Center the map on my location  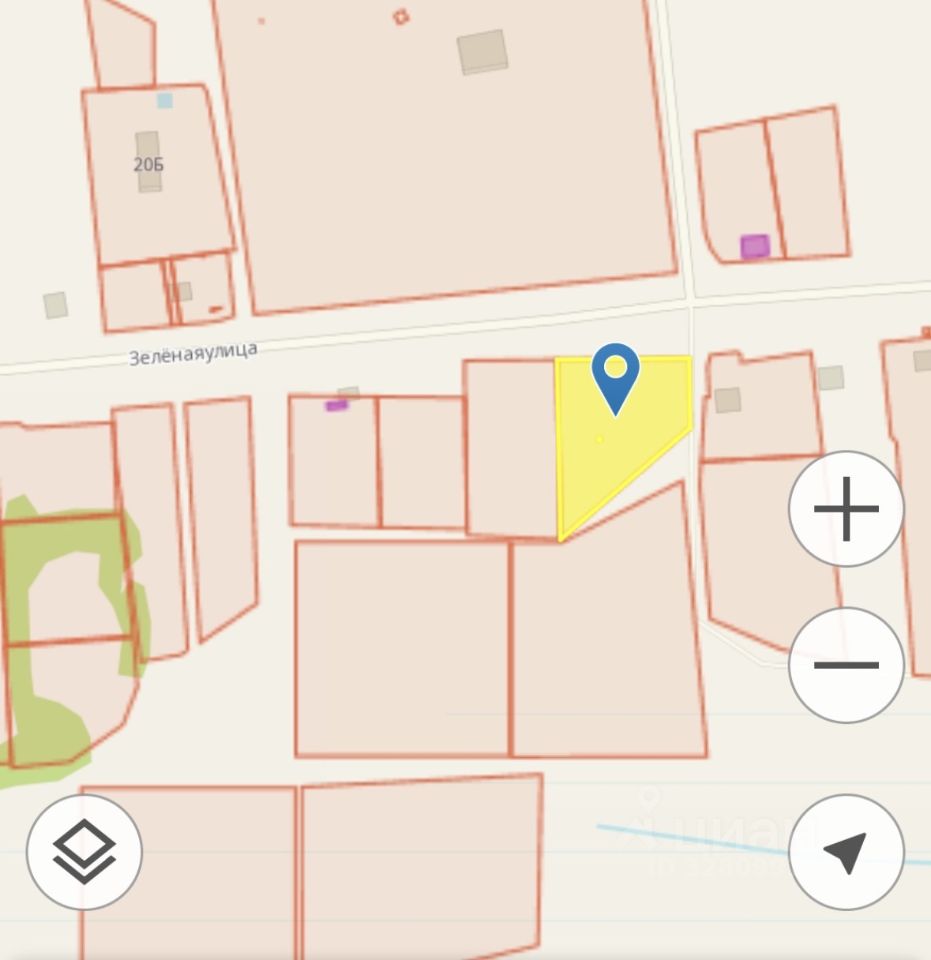pyautogui.click(x=846, y=852)
